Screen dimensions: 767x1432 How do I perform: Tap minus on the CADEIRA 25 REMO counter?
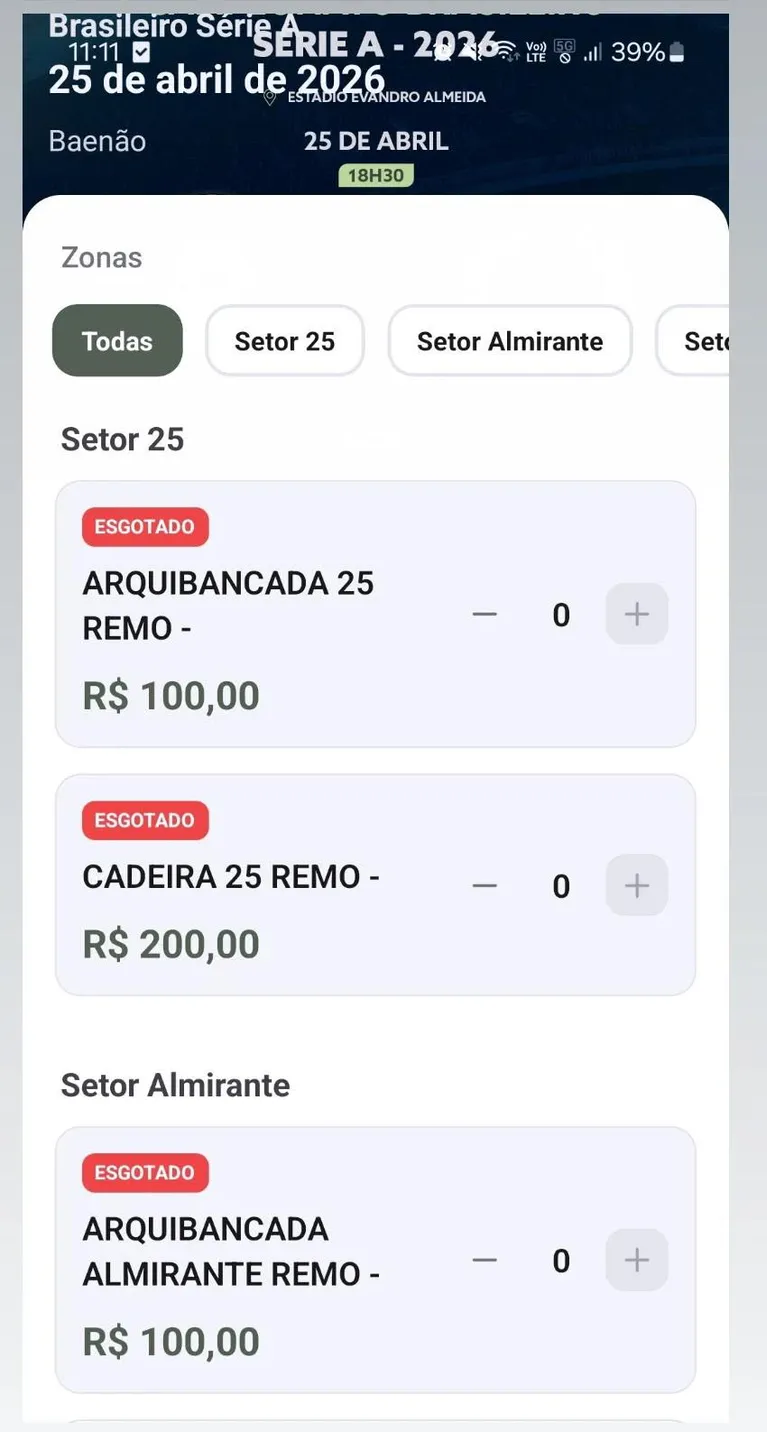point(484,885)
